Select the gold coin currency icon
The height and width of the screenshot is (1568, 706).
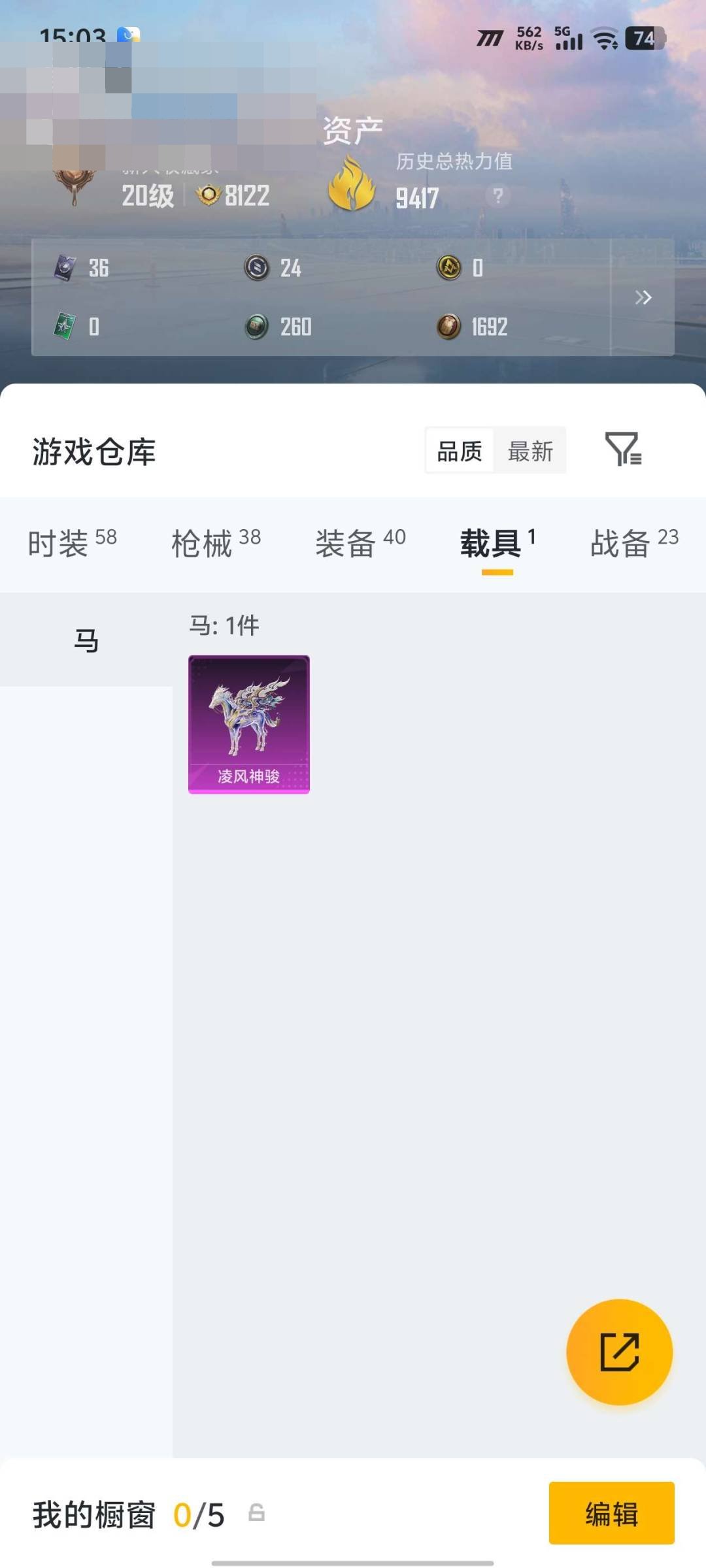(449, 269)
